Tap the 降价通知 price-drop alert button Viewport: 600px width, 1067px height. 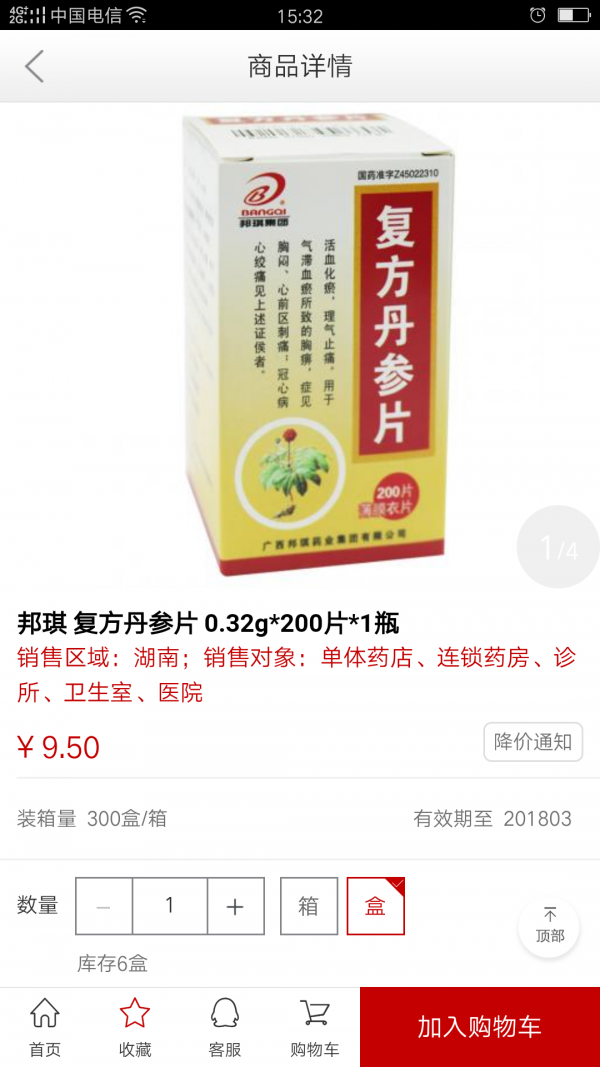[x=533, y=742]
